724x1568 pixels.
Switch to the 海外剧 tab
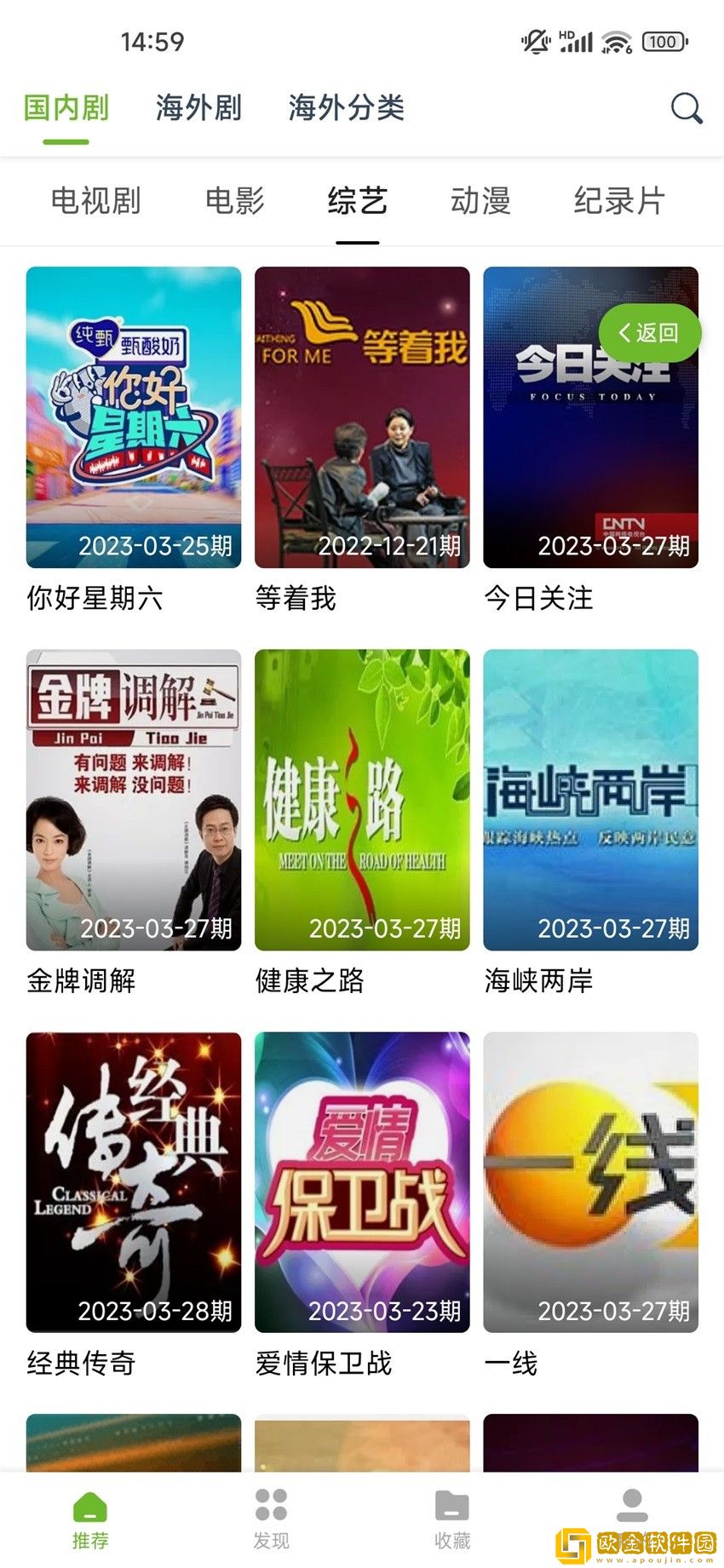199,109
